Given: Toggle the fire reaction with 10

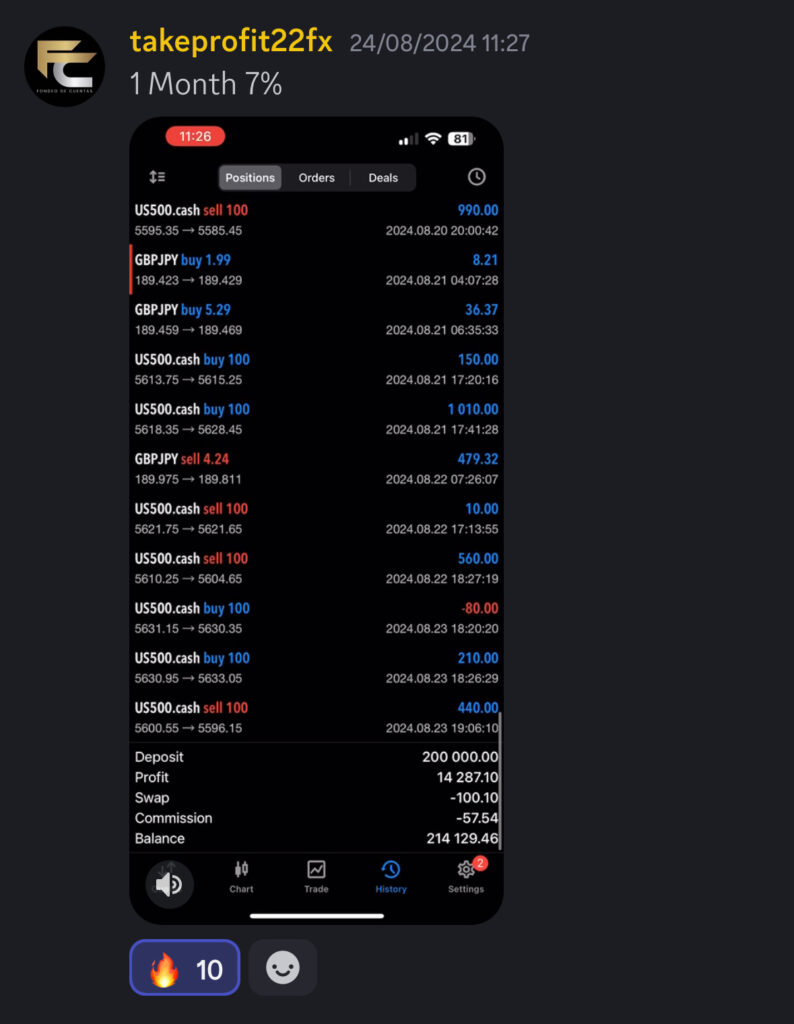Looking at the screenshot, I should 185,968.
